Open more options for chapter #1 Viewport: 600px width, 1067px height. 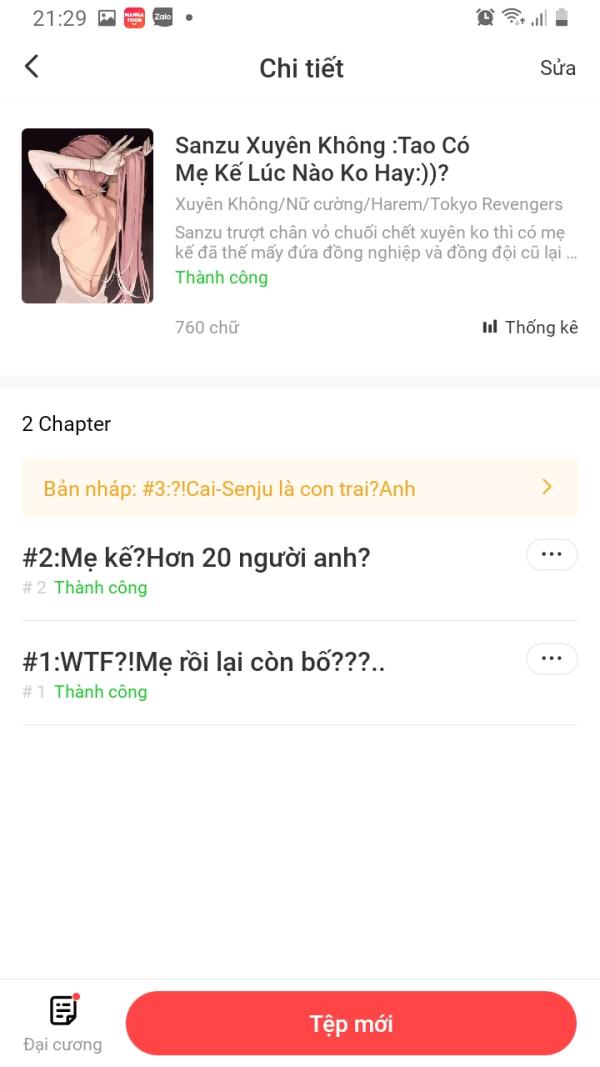click(551, 658)
